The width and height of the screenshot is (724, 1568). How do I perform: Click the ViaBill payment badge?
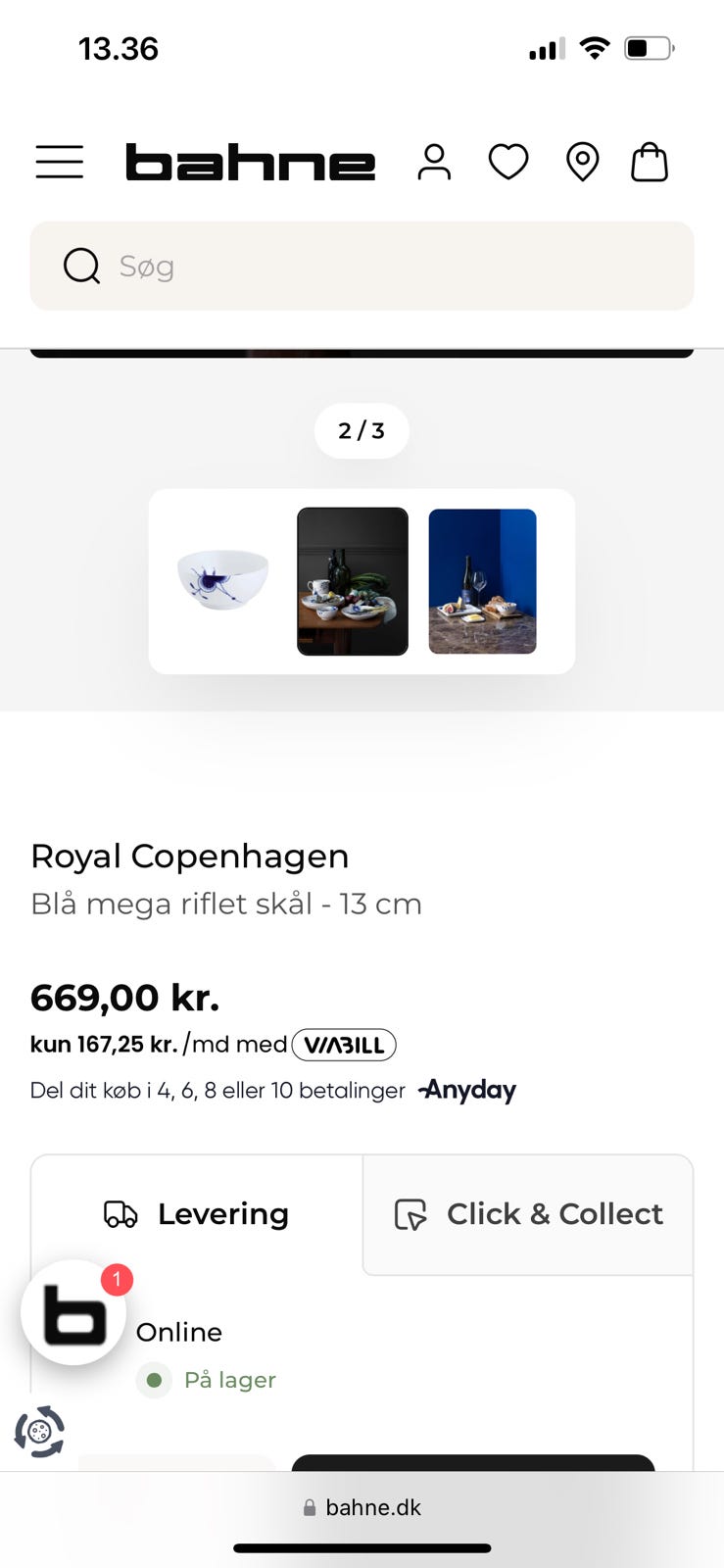342,1044
